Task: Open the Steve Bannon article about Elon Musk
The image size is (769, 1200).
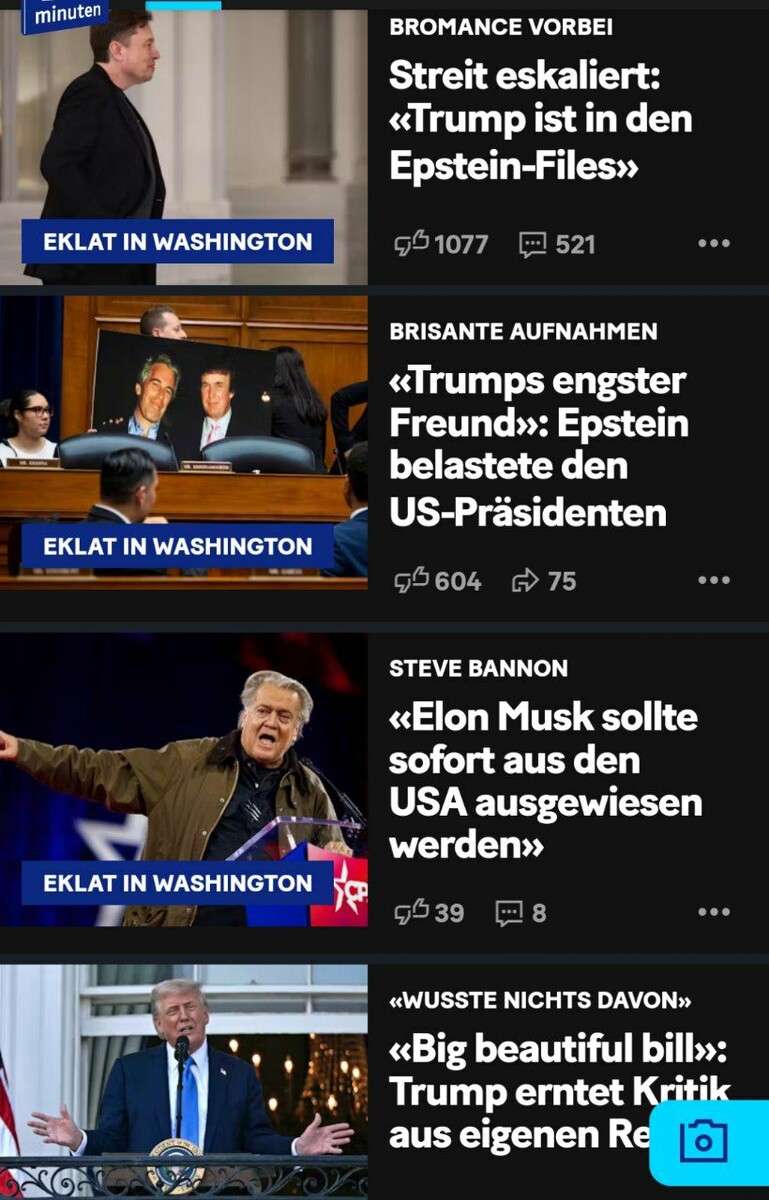Action: click(x=543, y=780)
